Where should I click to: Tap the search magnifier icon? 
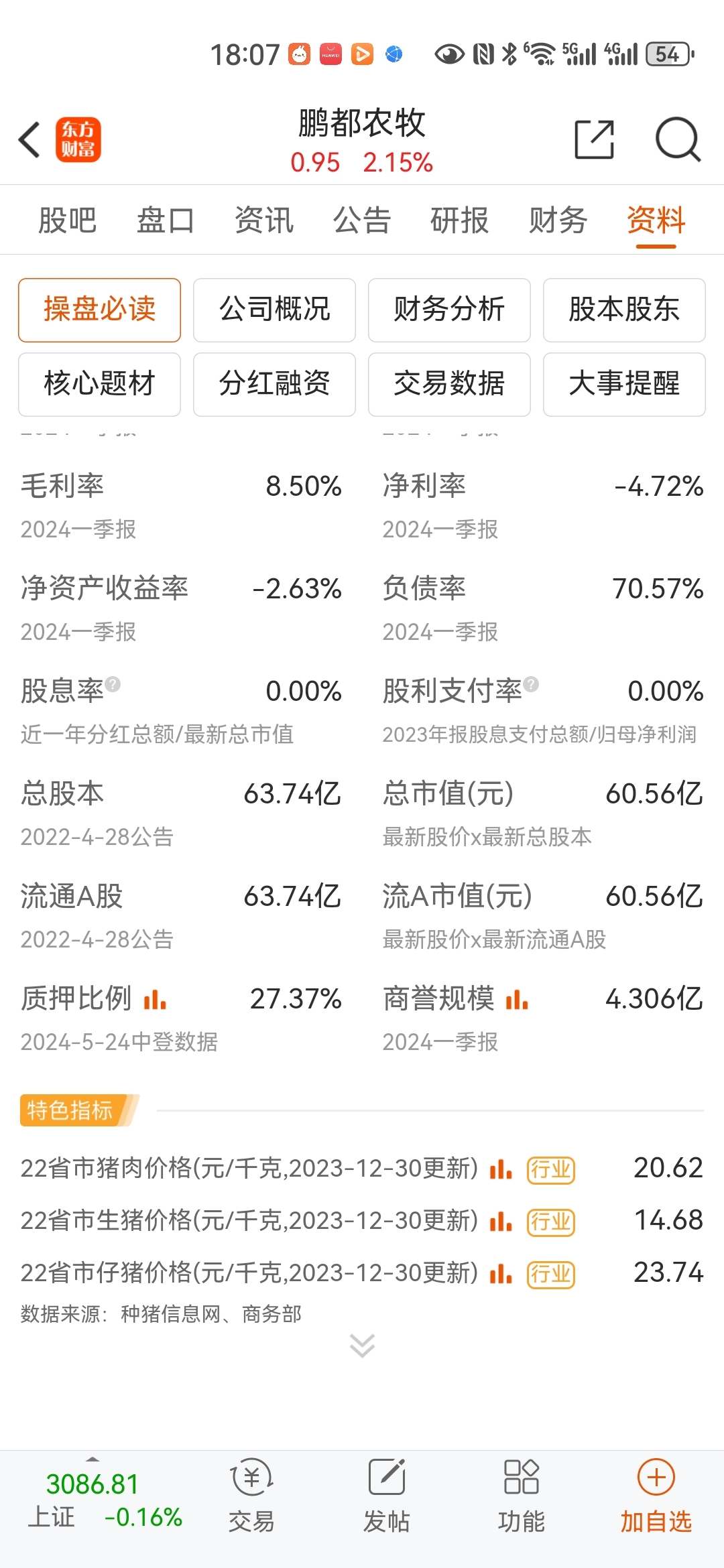(678, 137)
